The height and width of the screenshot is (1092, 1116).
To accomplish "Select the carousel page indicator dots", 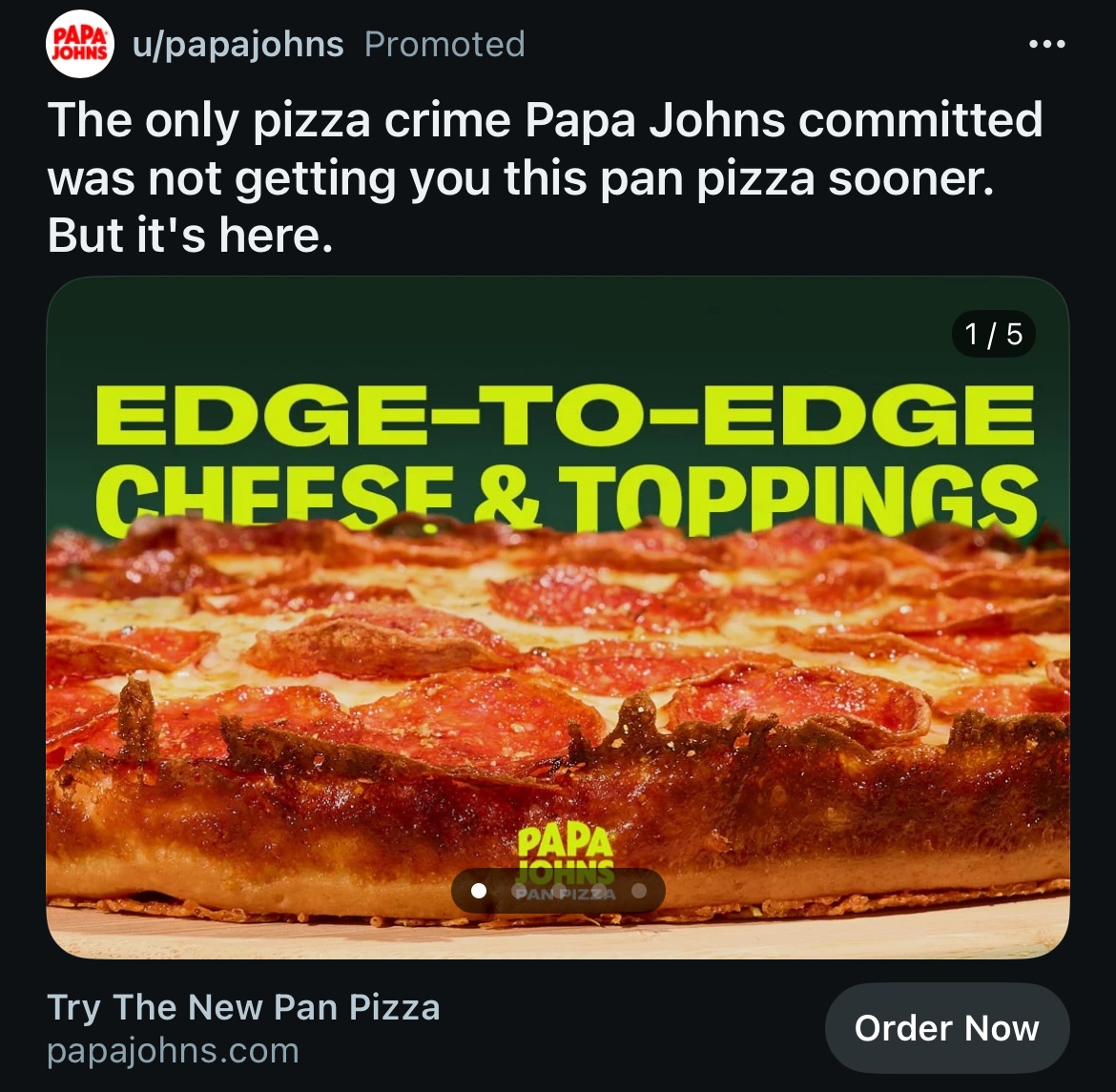I will [558, 891].
